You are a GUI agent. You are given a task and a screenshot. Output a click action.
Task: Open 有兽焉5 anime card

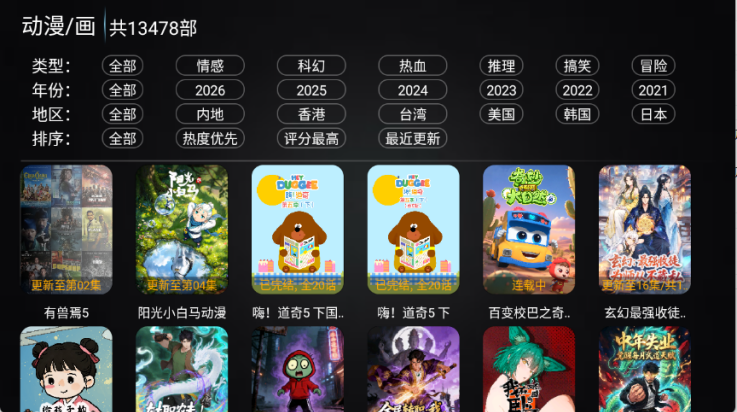tap(66, 230)
